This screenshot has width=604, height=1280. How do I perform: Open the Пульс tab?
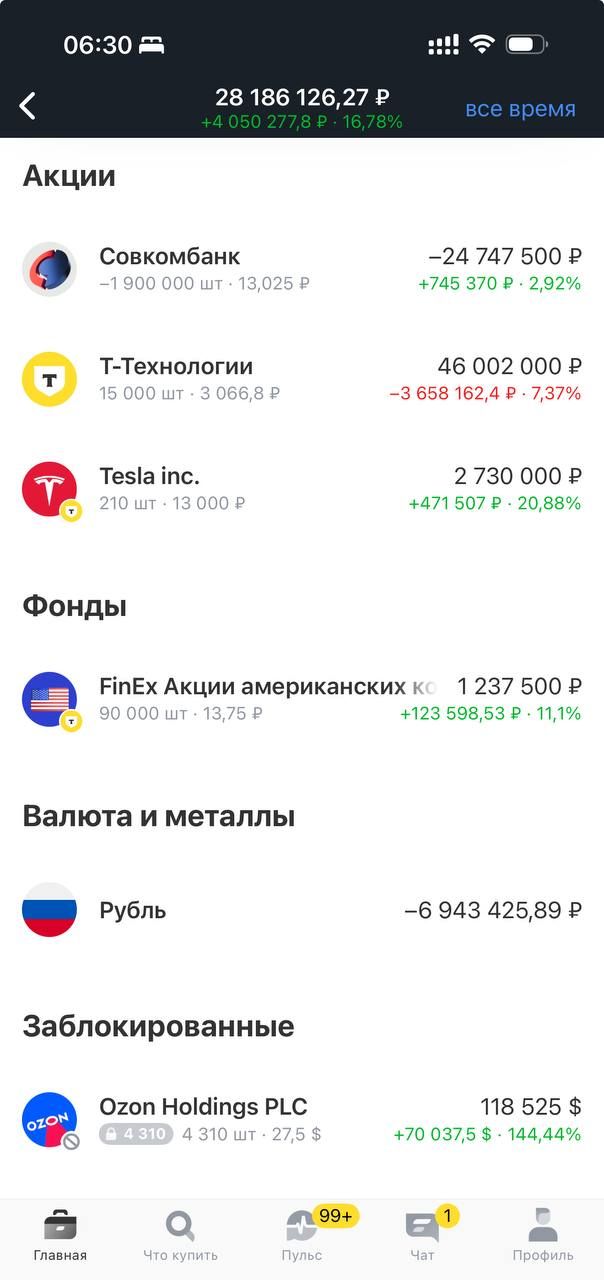(x=302, y=1236)
